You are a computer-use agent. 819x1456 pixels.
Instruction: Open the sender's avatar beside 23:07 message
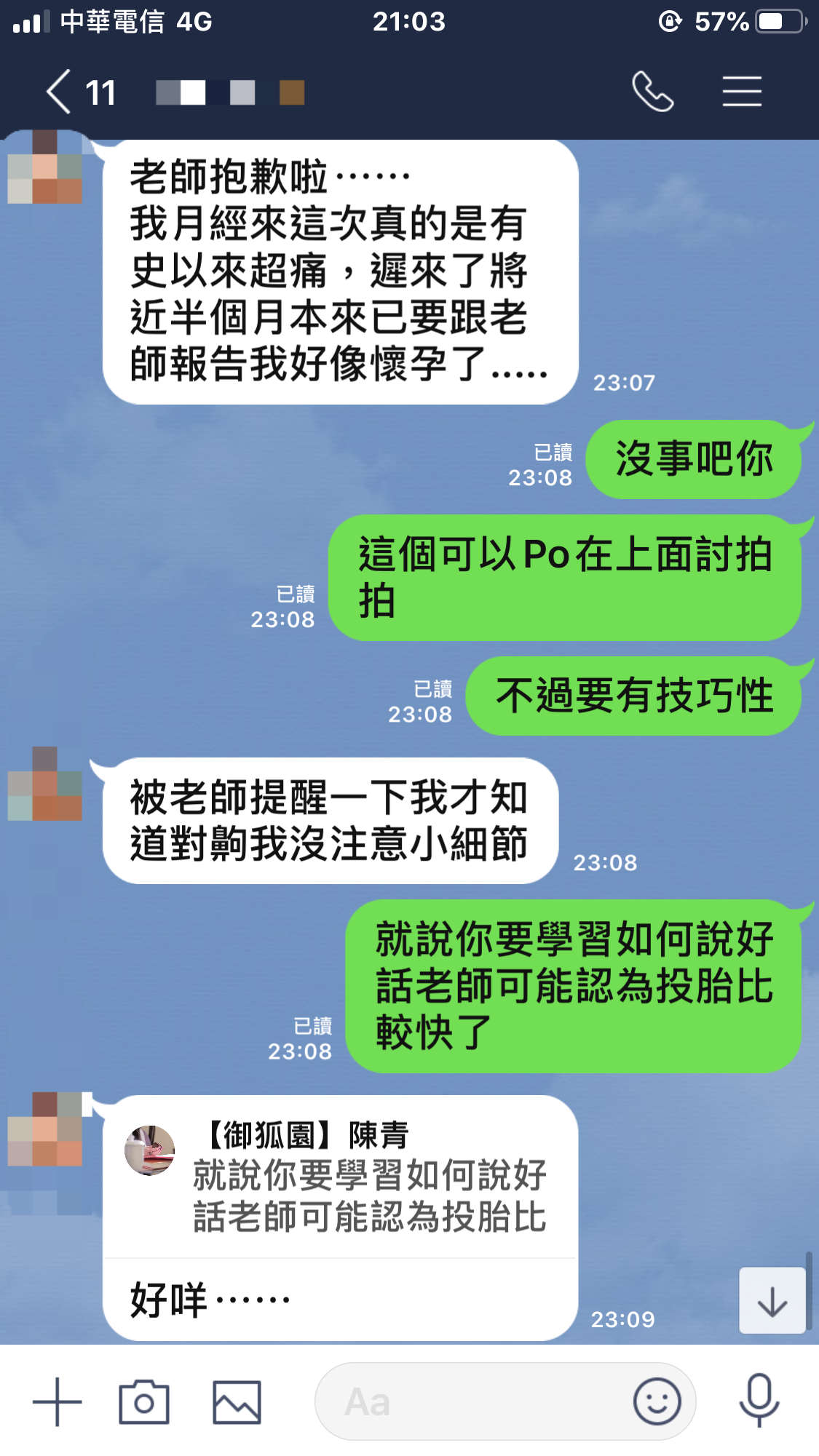pyautogui.click(x=45, y=167)
